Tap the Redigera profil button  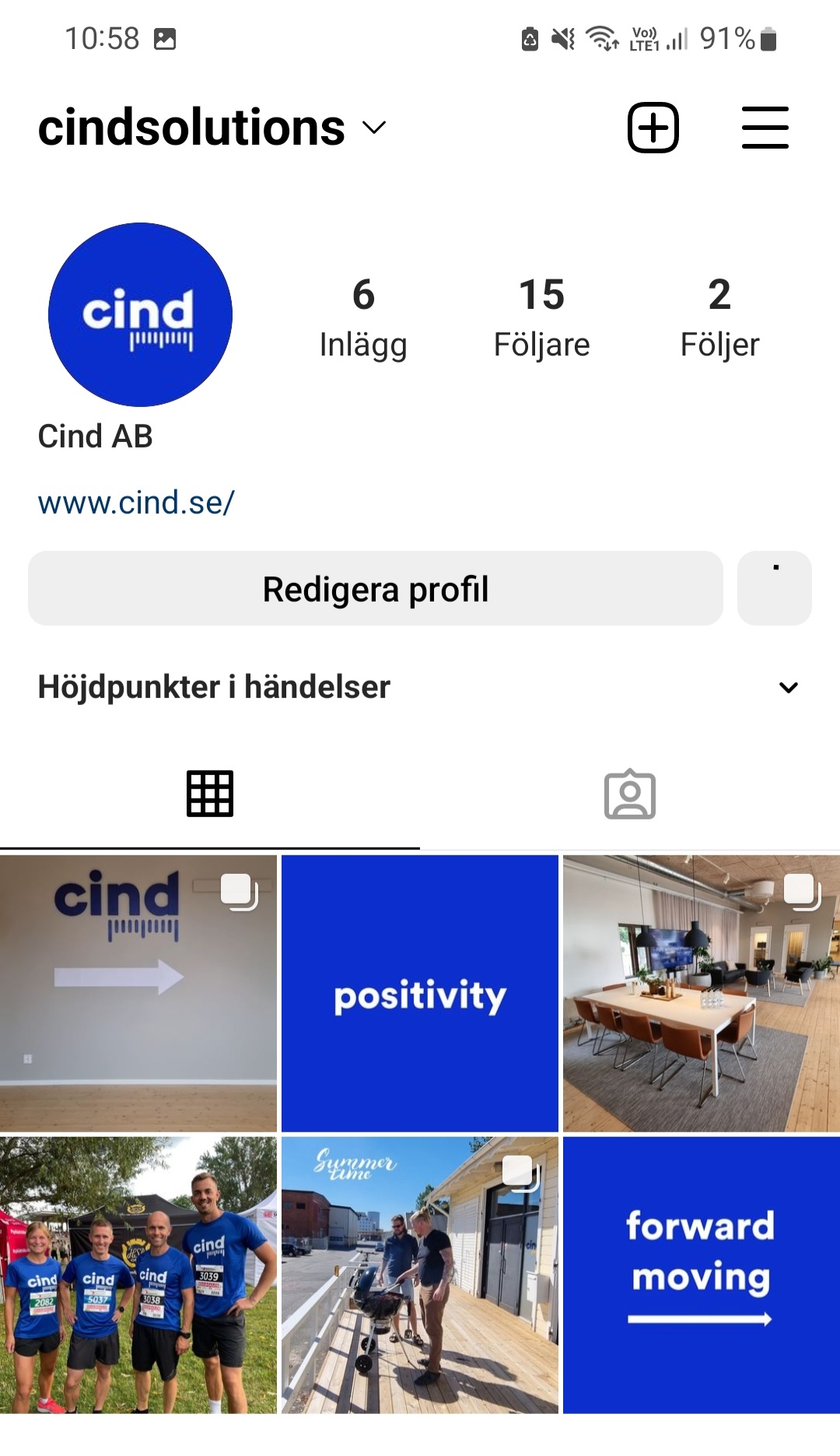coord(375,589)
